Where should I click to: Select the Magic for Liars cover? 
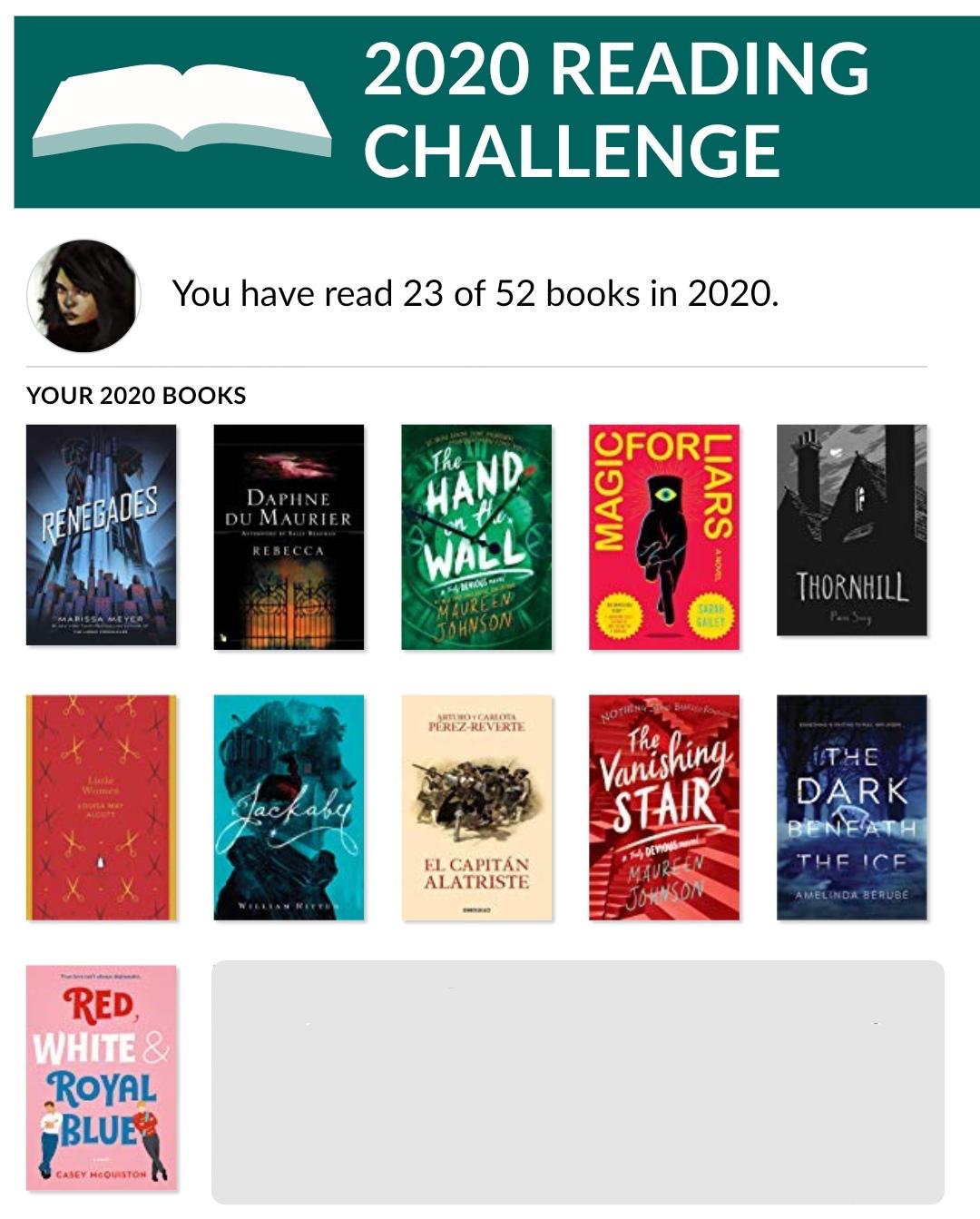(x=663, y=536)
